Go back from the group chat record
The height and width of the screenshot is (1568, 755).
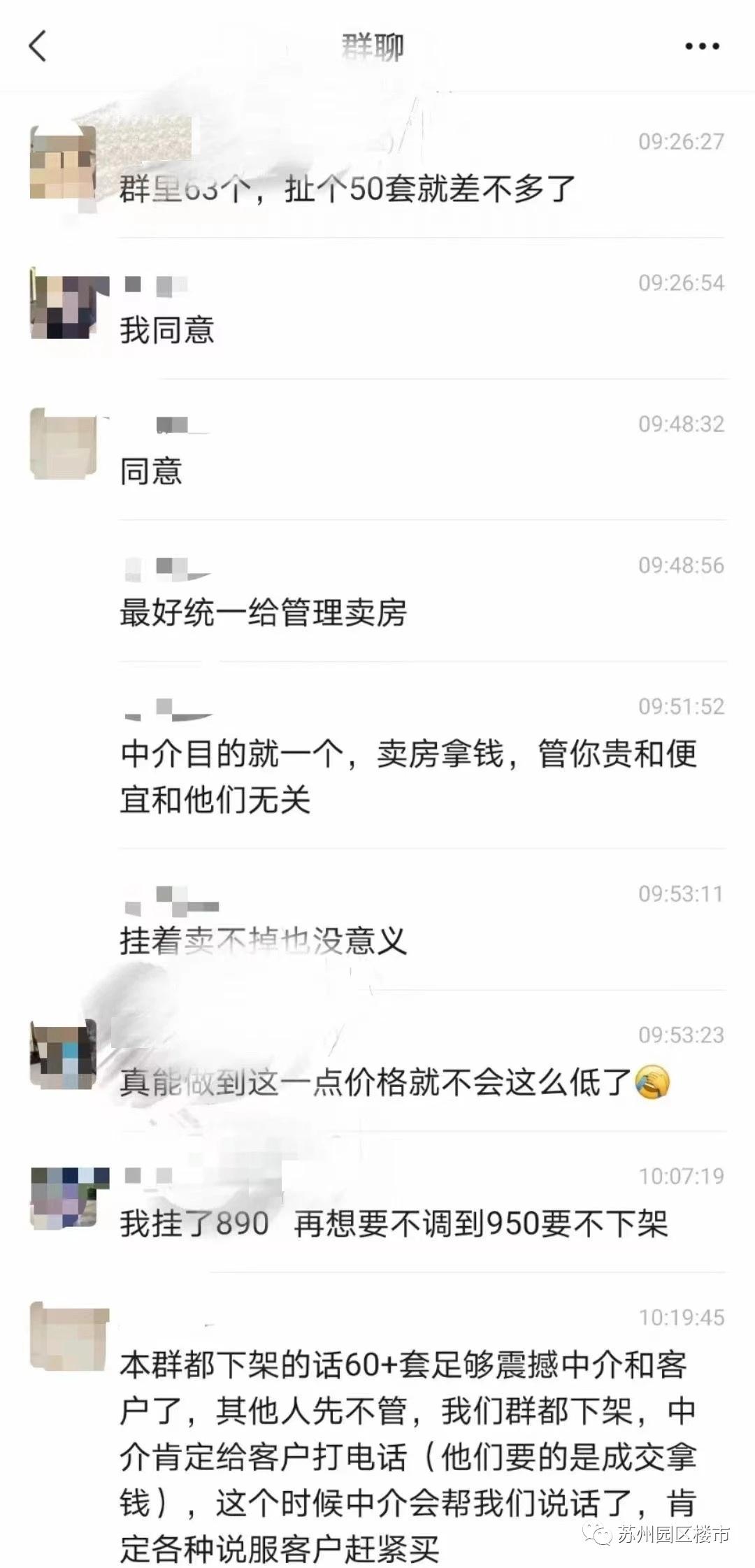coord(38,47)
